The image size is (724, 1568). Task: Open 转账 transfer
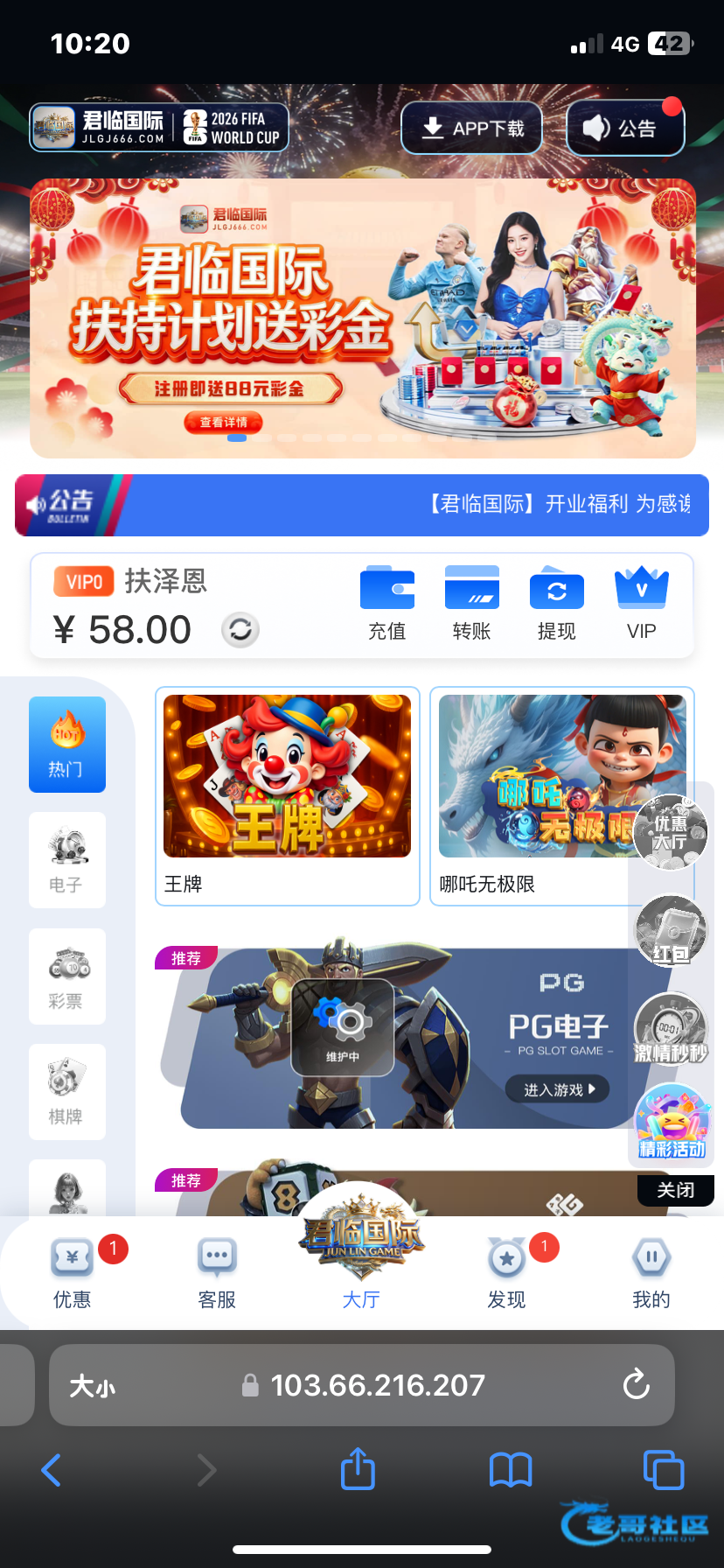tap(471, 603)
